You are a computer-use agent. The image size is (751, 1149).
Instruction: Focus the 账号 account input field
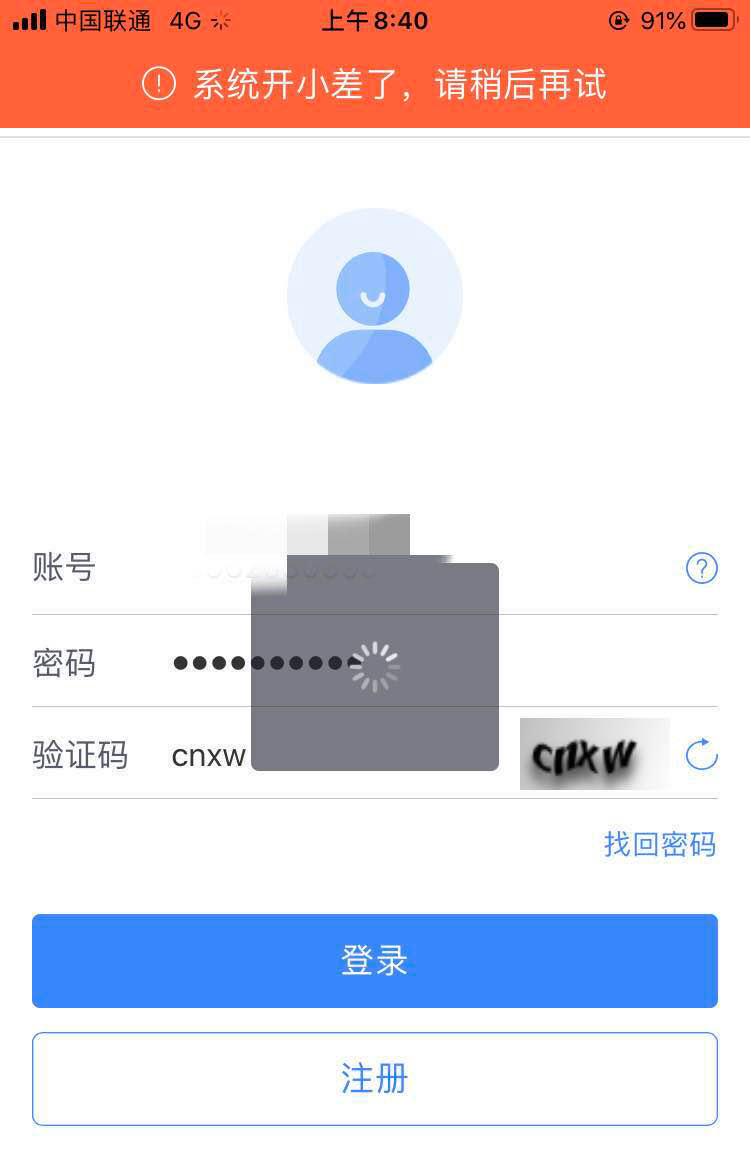click(x=250, y=567)
